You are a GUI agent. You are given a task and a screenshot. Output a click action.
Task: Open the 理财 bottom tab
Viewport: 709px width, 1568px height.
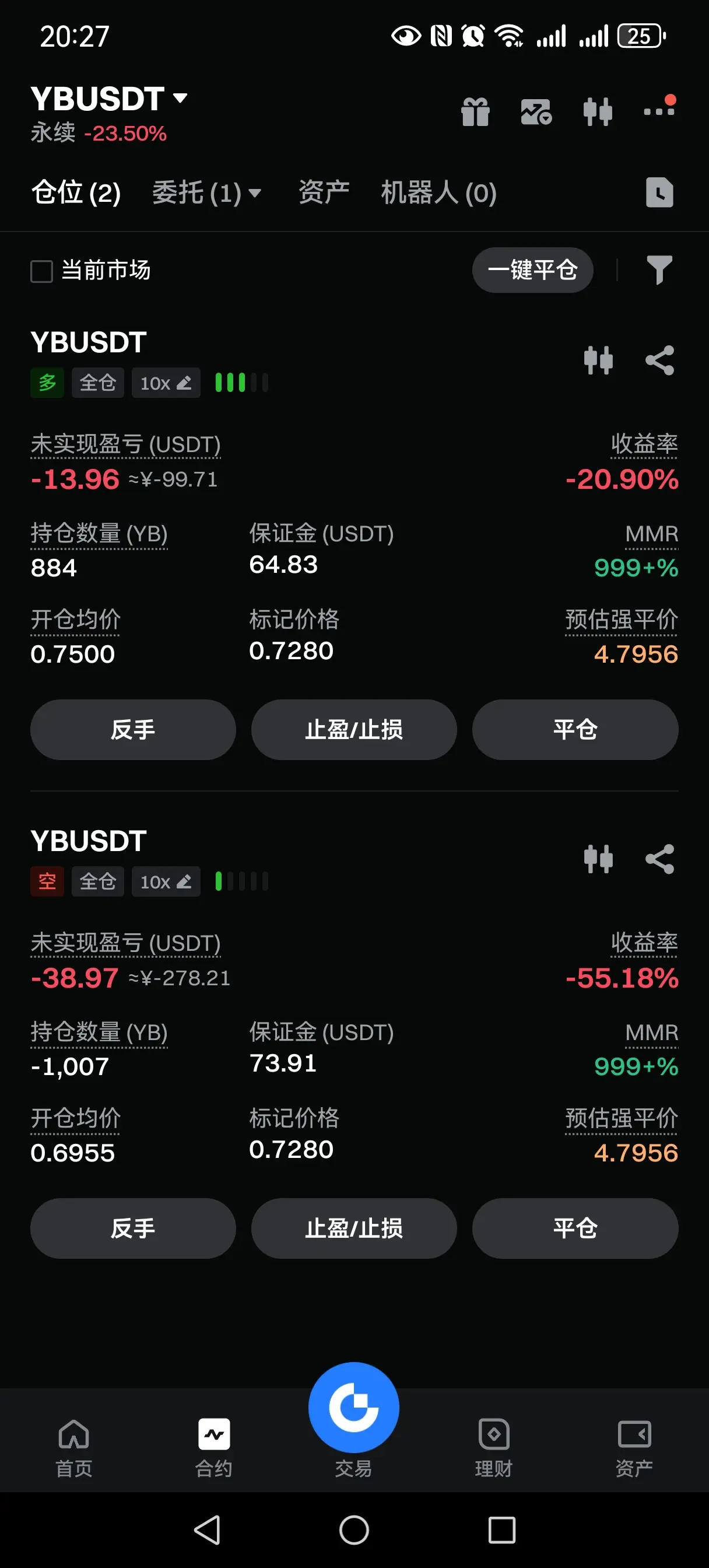494,1447
